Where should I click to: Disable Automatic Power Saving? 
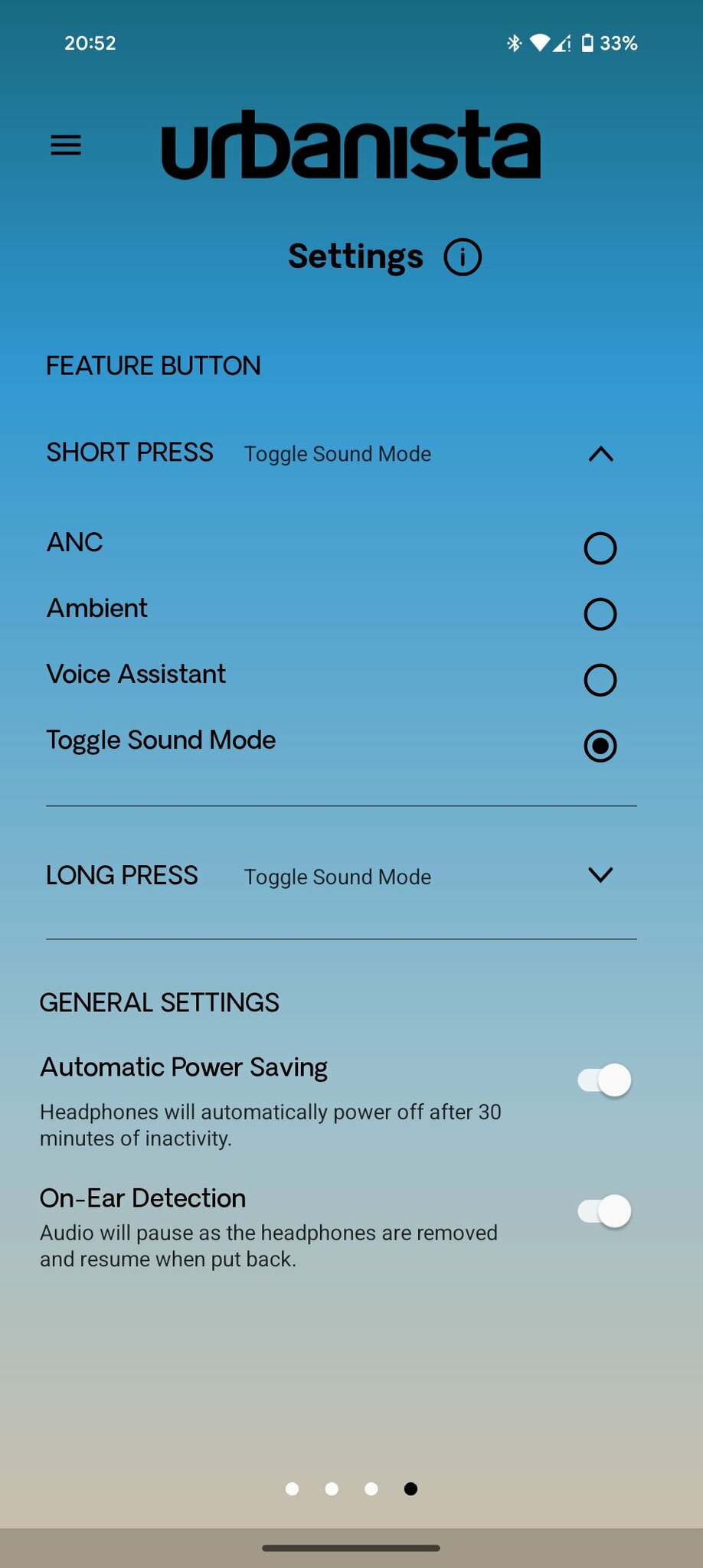[x=604, y=1080]
